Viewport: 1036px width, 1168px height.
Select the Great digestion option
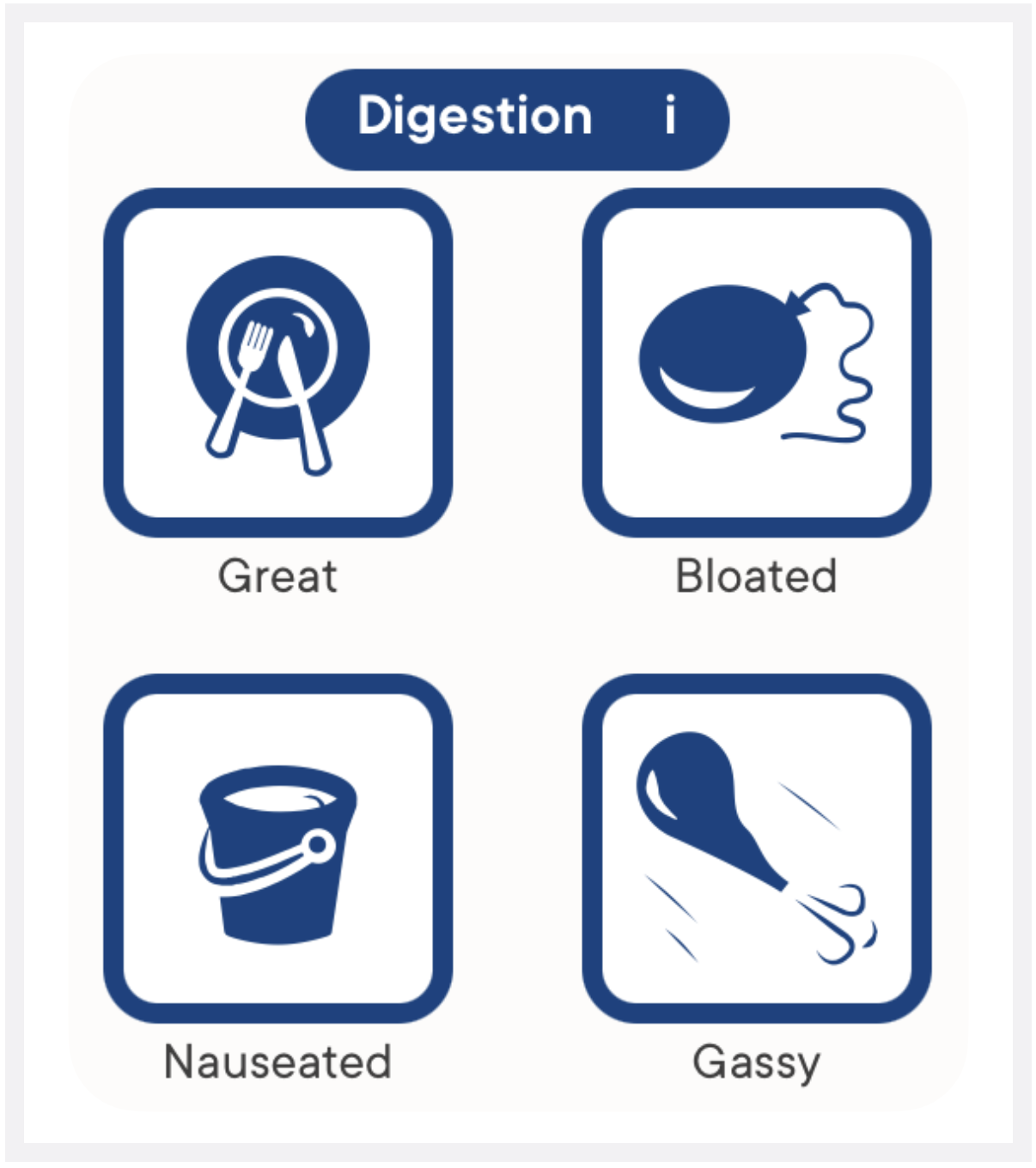point(277,362)
